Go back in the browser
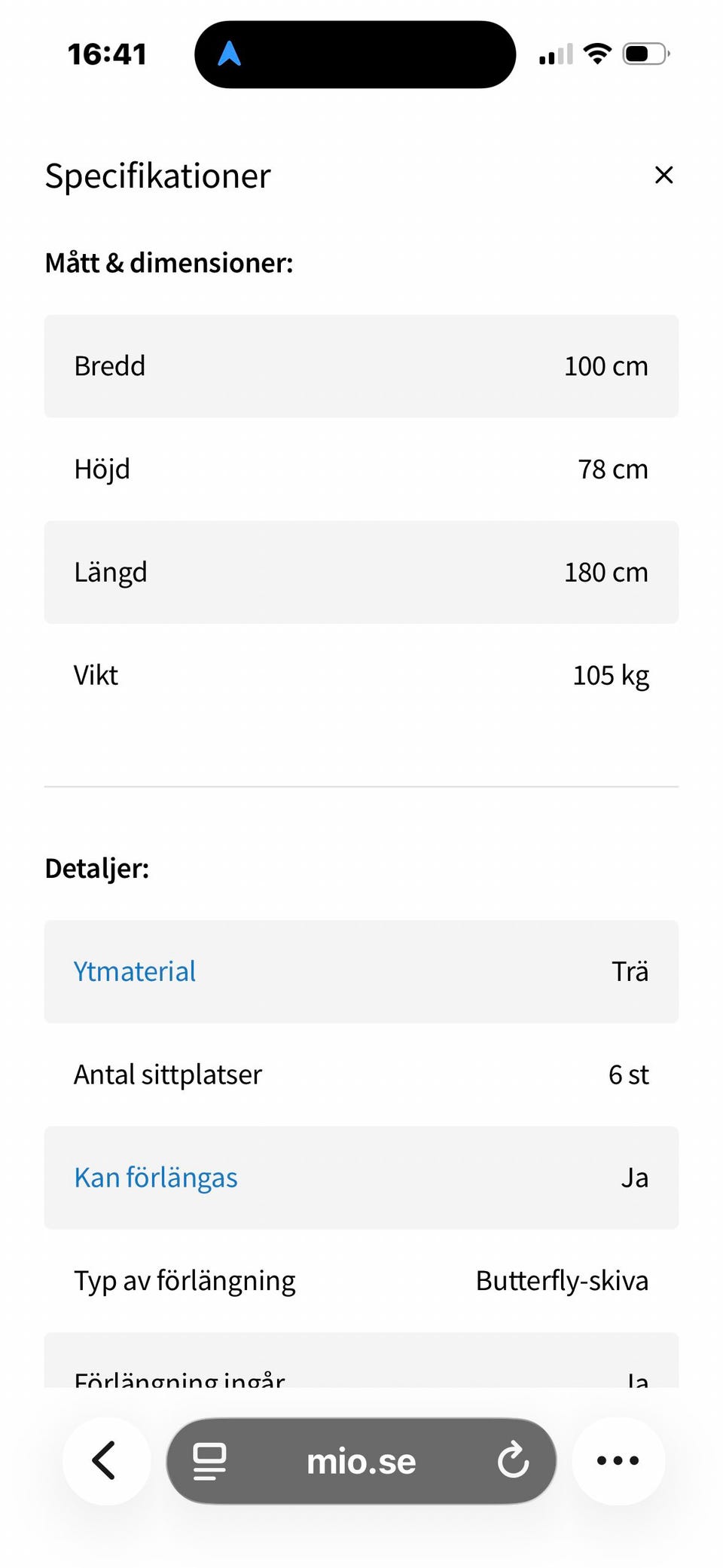 coord(105,1461)
